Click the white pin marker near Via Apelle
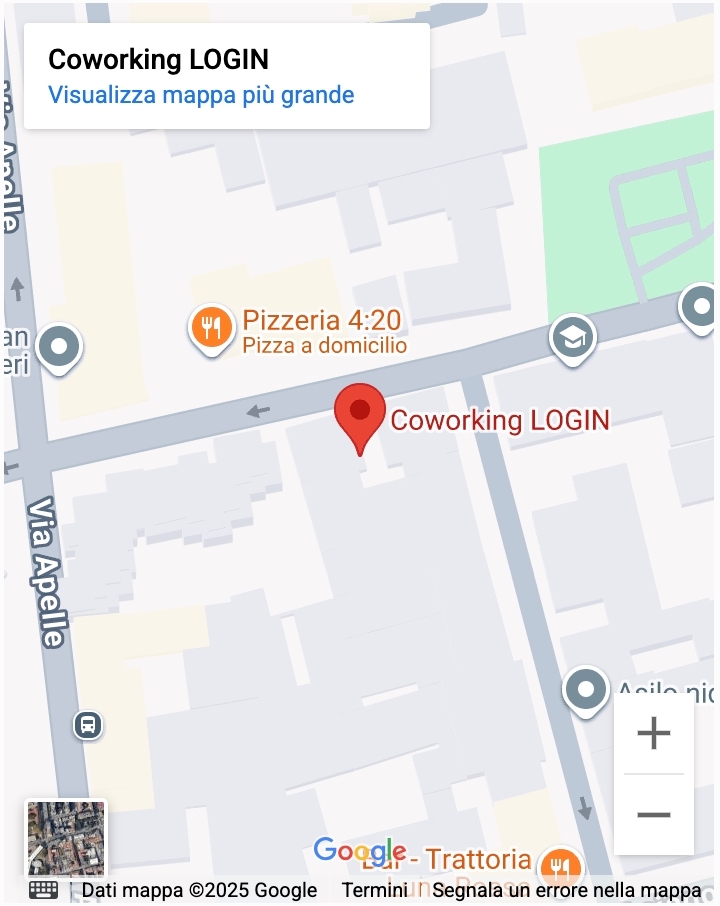Screen dimensions: 720x906 [59, 348]
